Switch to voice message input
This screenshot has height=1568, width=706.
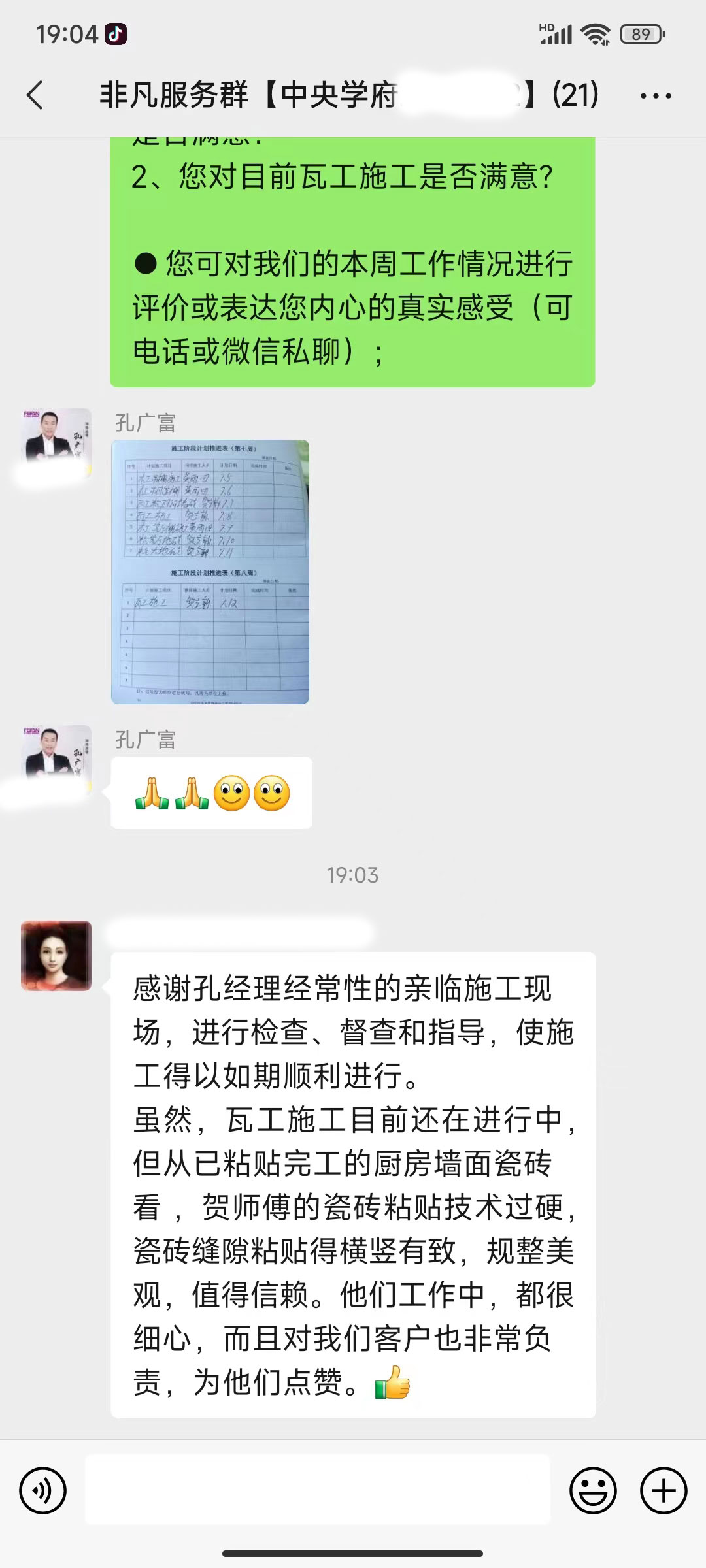[43, 1491]
